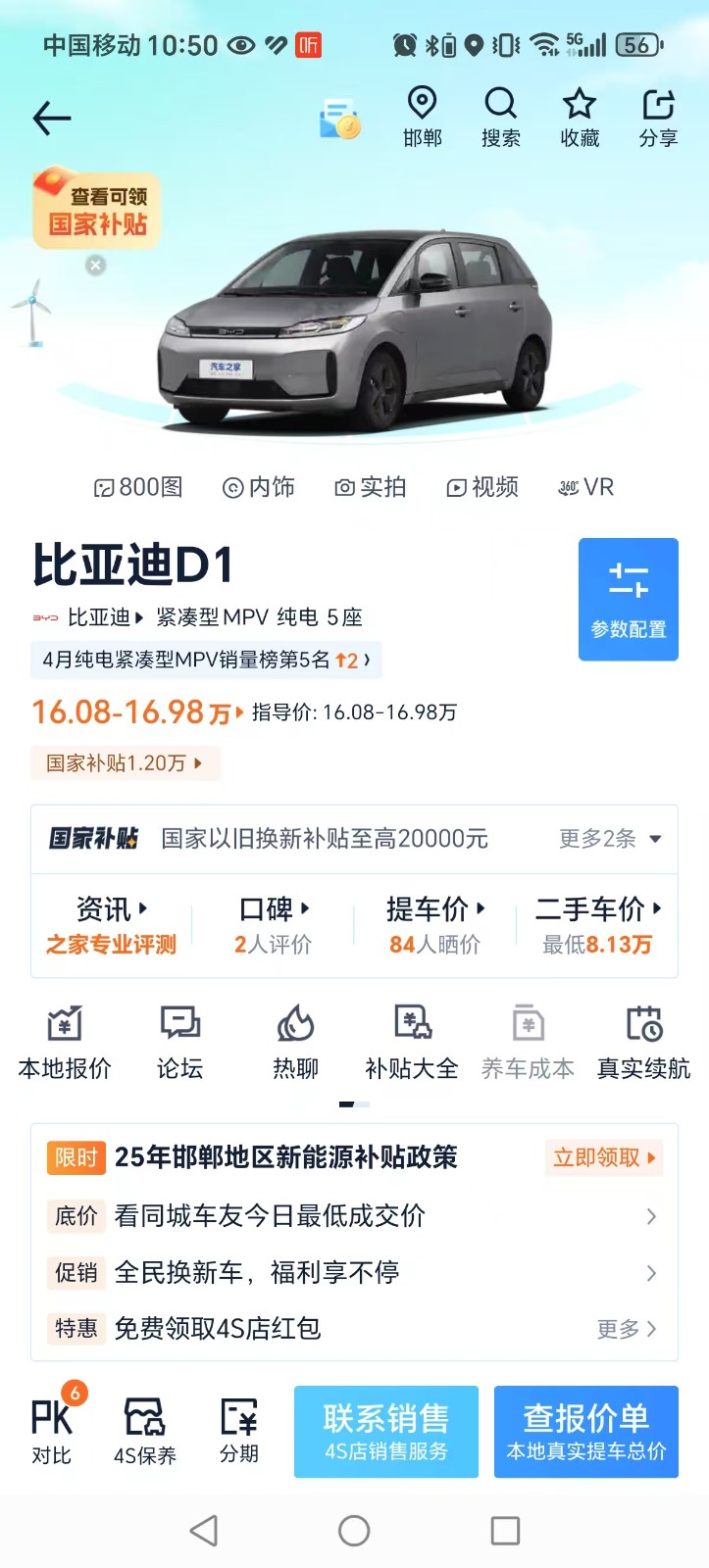The image size is (709, 1568).
Task: Dismiss the 国家补贴 floating banner
Action: [x=95, y=266]
